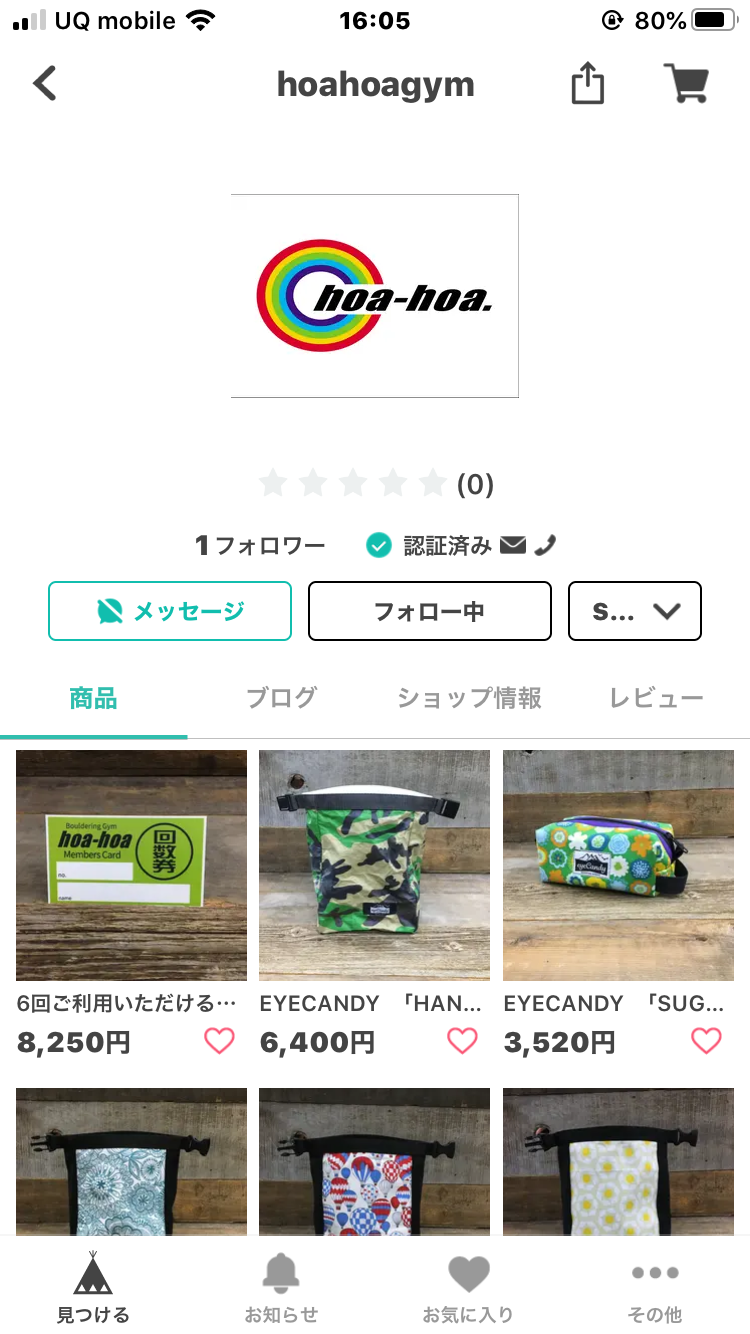Switch to the レビュー tab

click(656, 698)
